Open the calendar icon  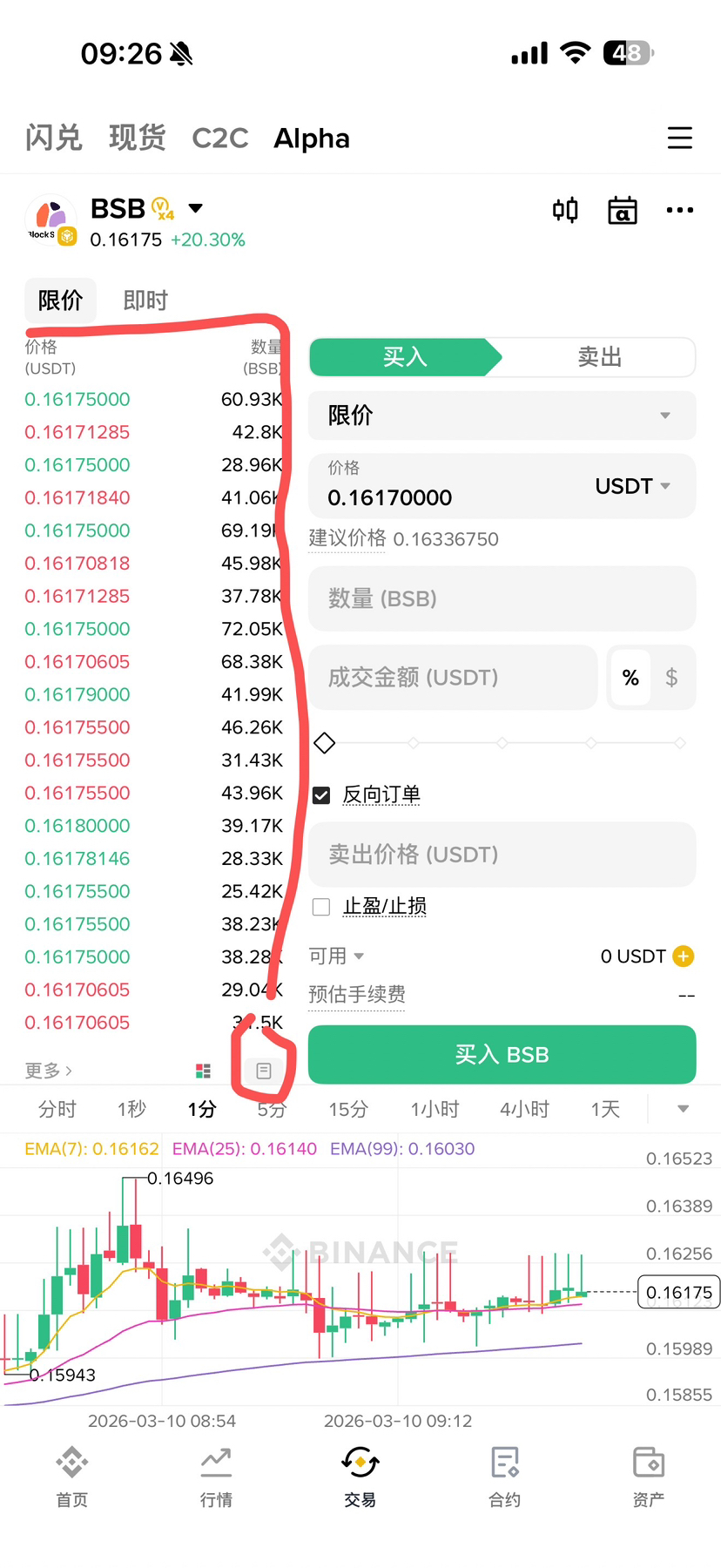pos(622,210)
